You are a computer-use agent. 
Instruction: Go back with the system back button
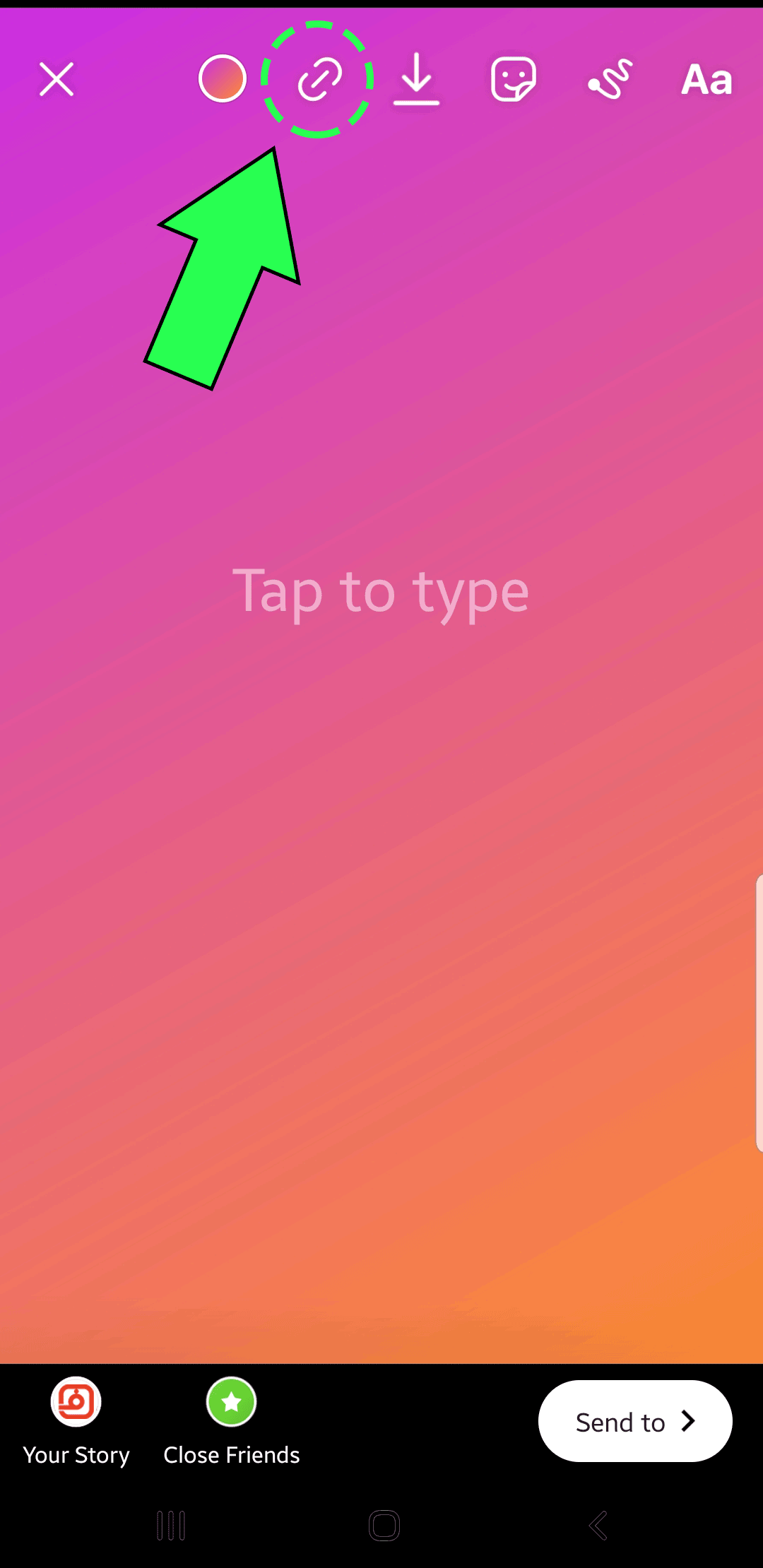[598, 1526]
